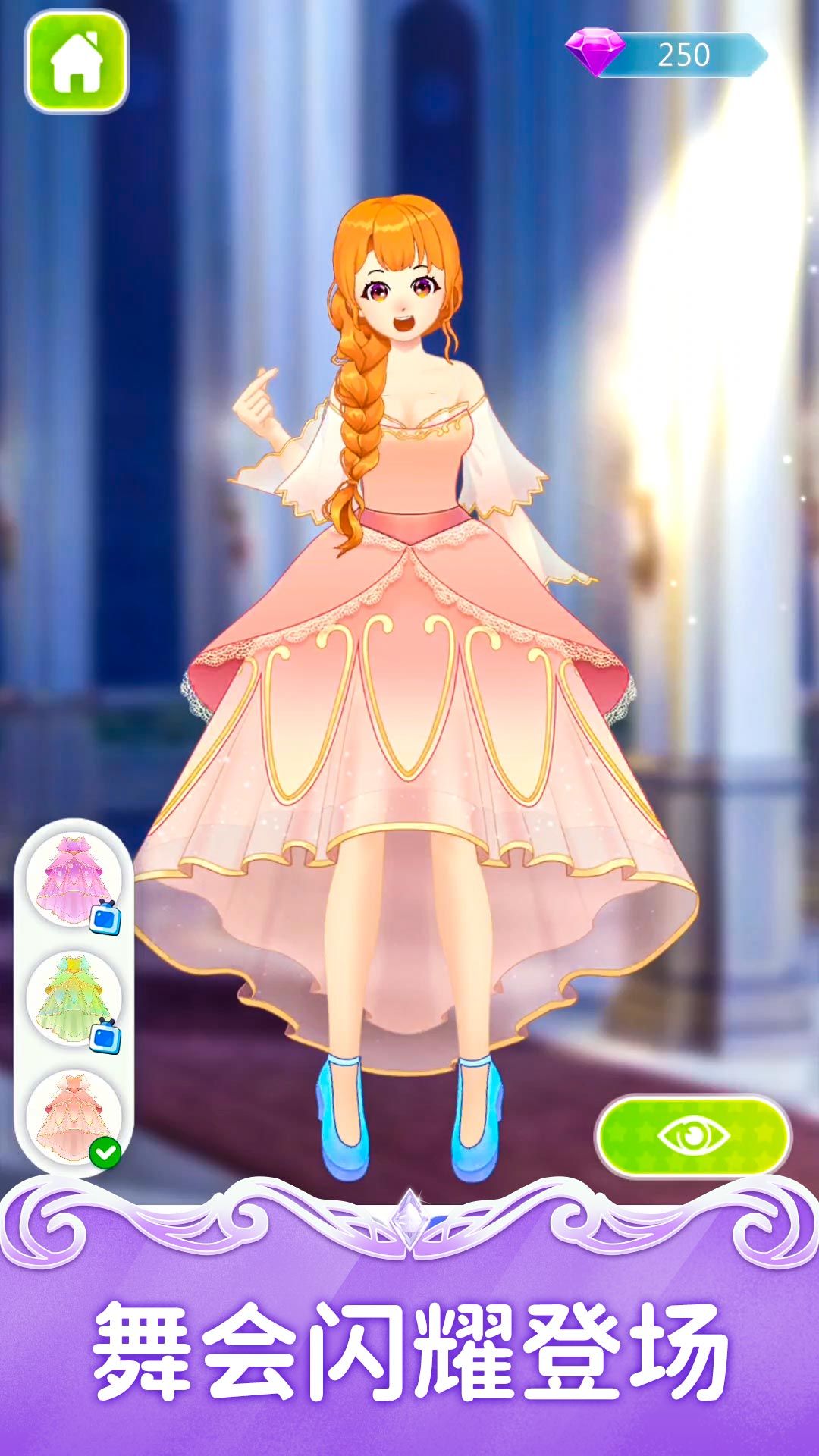Return to the home screen
Image resolution: width=819 pixels, height=1456 pixels.
77,62
